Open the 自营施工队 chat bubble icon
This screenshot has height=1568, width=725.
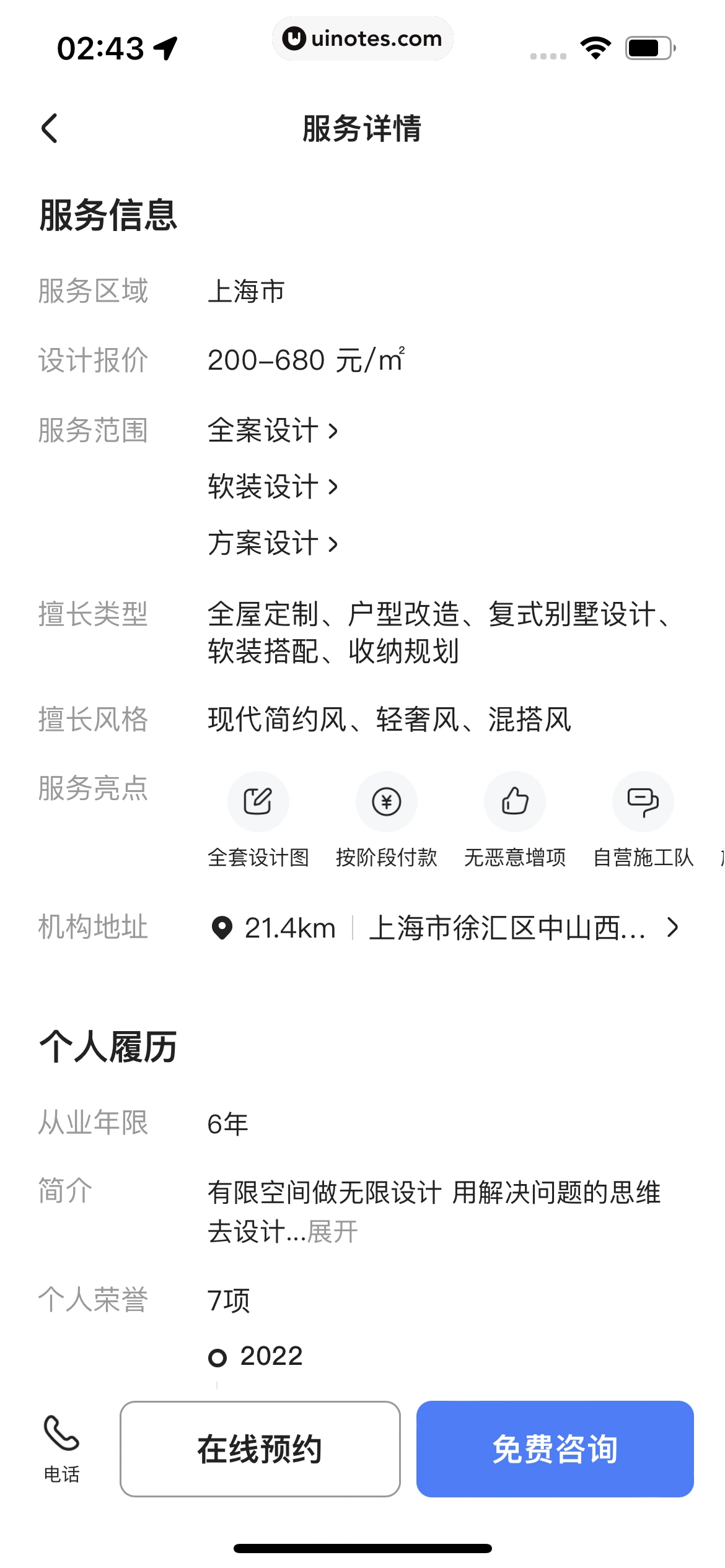643,801
